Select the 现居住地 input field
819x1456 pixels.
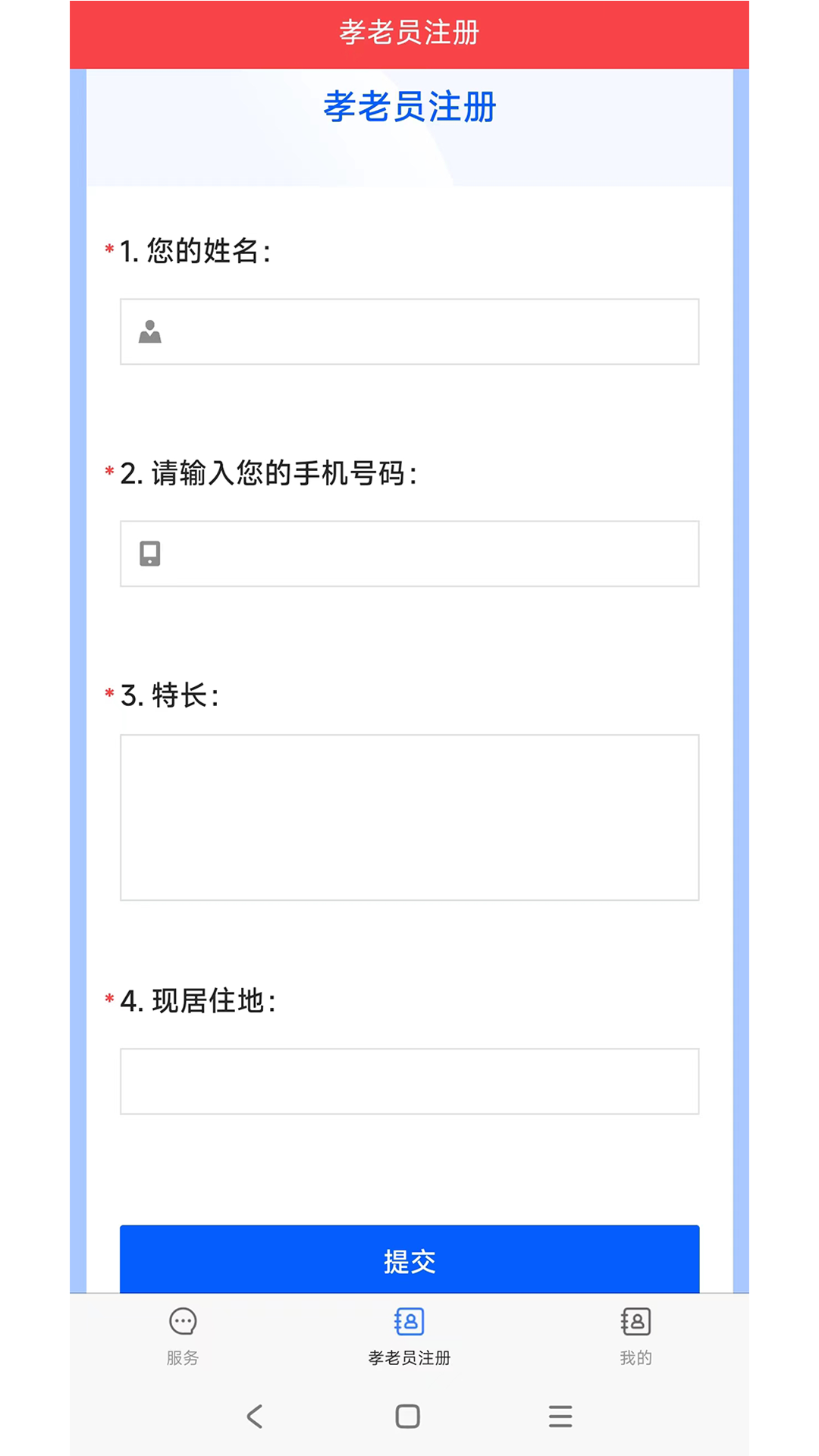coord(409,1081)
